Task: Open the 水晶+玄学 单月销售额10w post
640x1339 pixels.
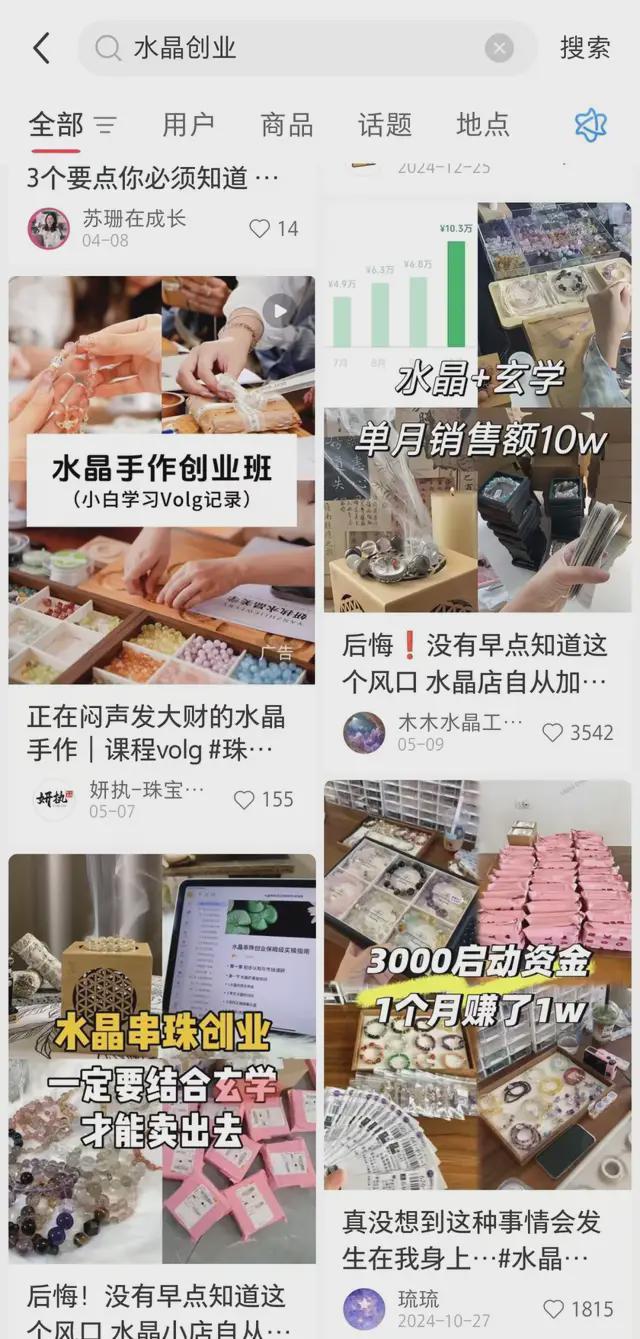Action: 477,408
